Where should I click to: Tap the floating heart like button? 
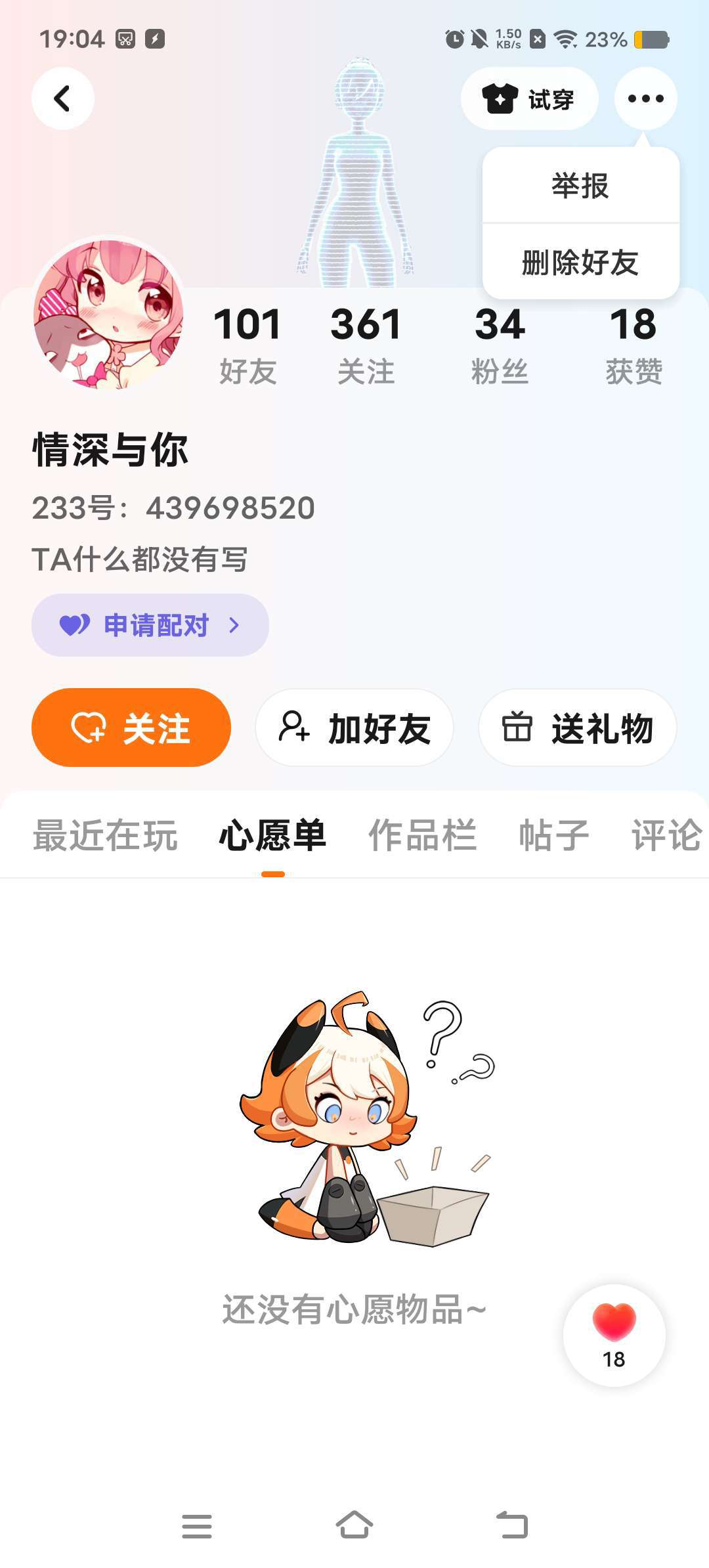coord(614,1336)
